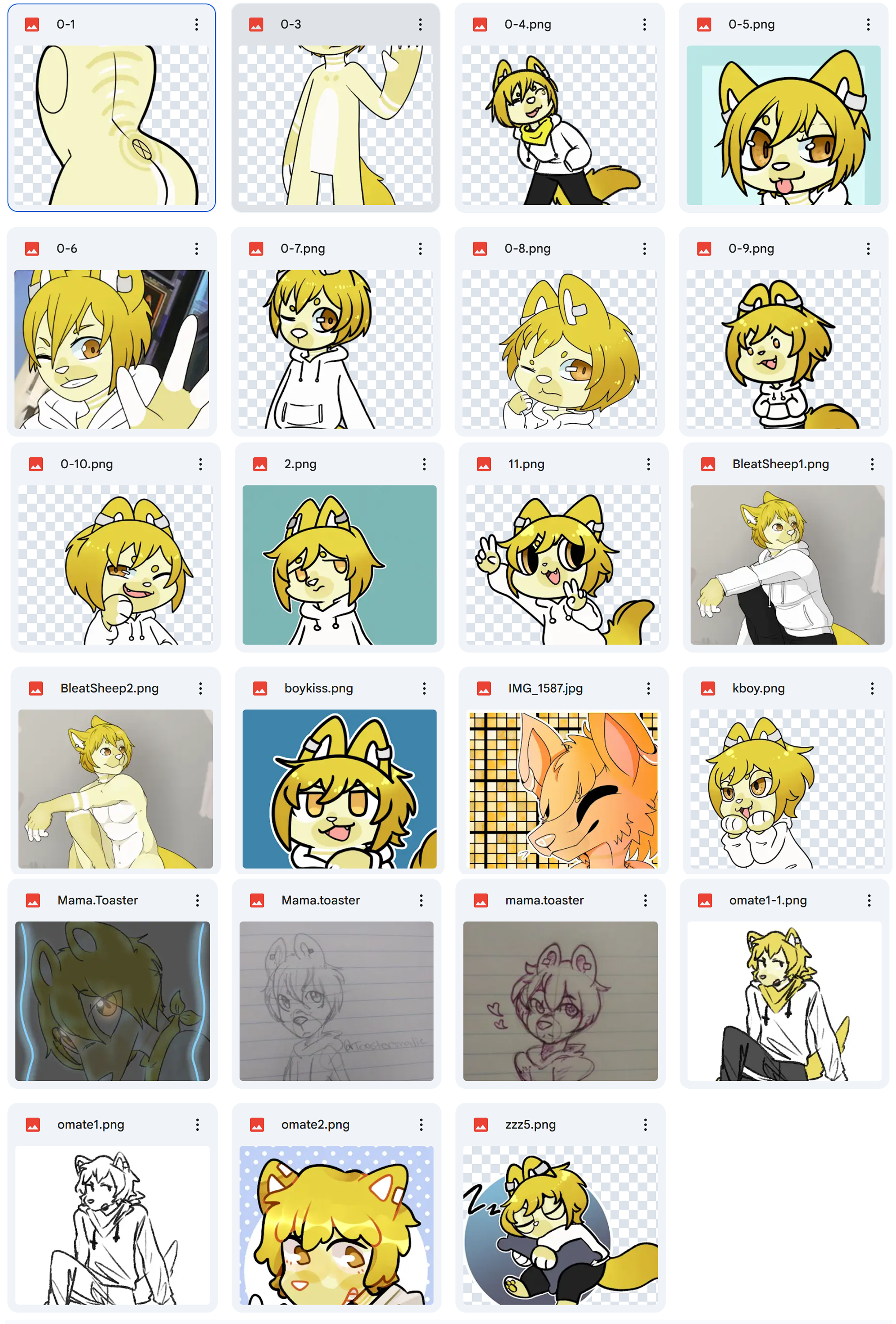Open options menu for BleatSheep2.png
This screenshot has height=1324, width=896.
[x=200, y=689]
